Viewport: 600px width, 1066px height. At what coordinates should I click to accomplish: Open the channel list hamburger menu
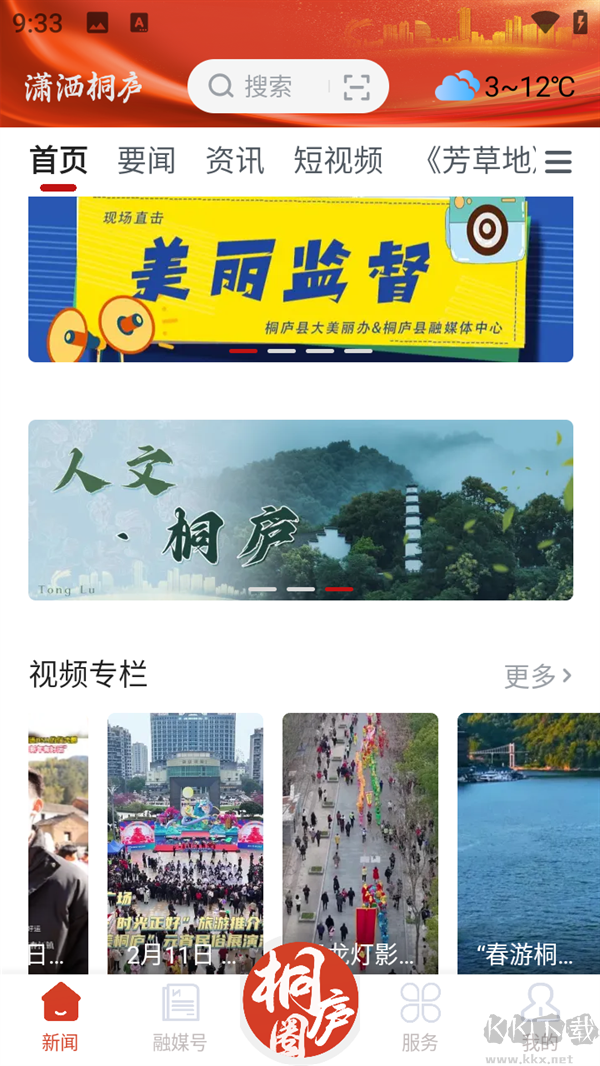pos(558,161)
